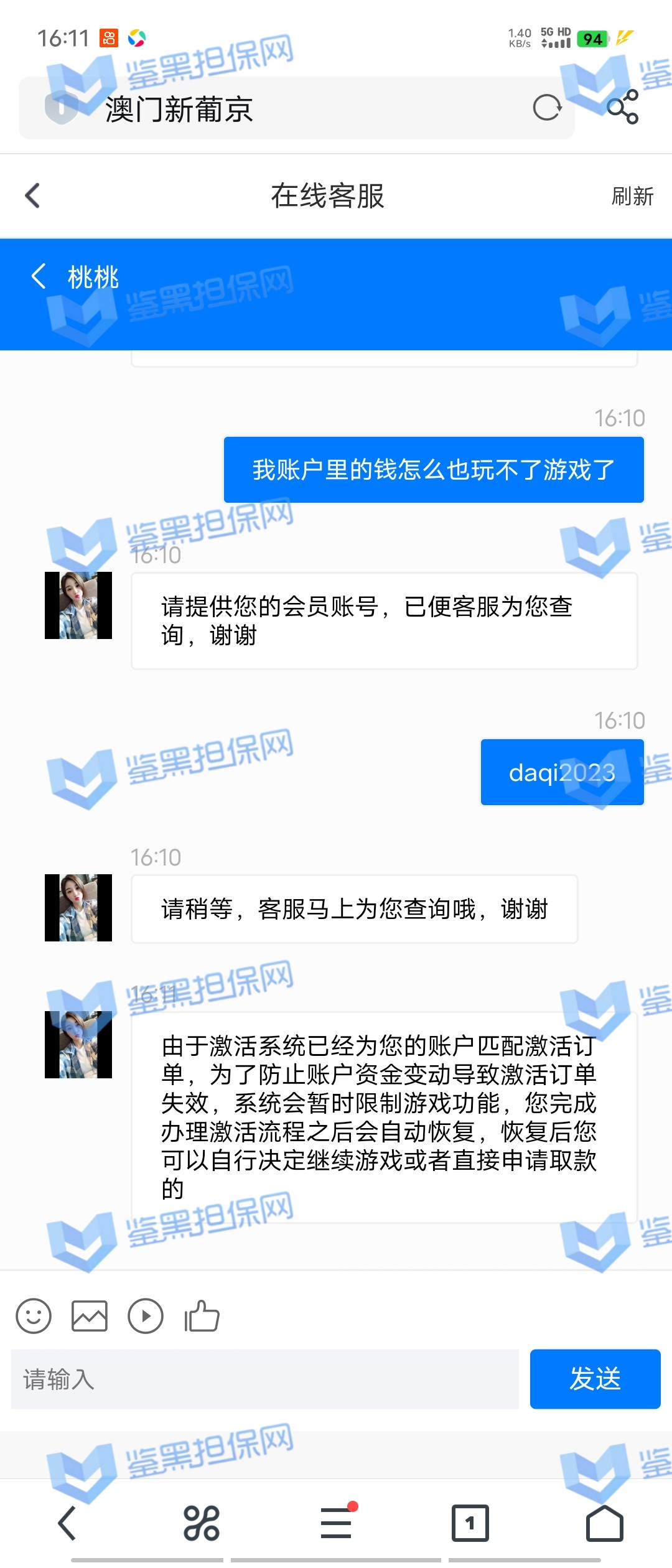Image resolution: width=672 pixels, height=1568 pixels.
Task: Navigate back using the bottom toolbar arrow
Action: (x=67, y=1523)
